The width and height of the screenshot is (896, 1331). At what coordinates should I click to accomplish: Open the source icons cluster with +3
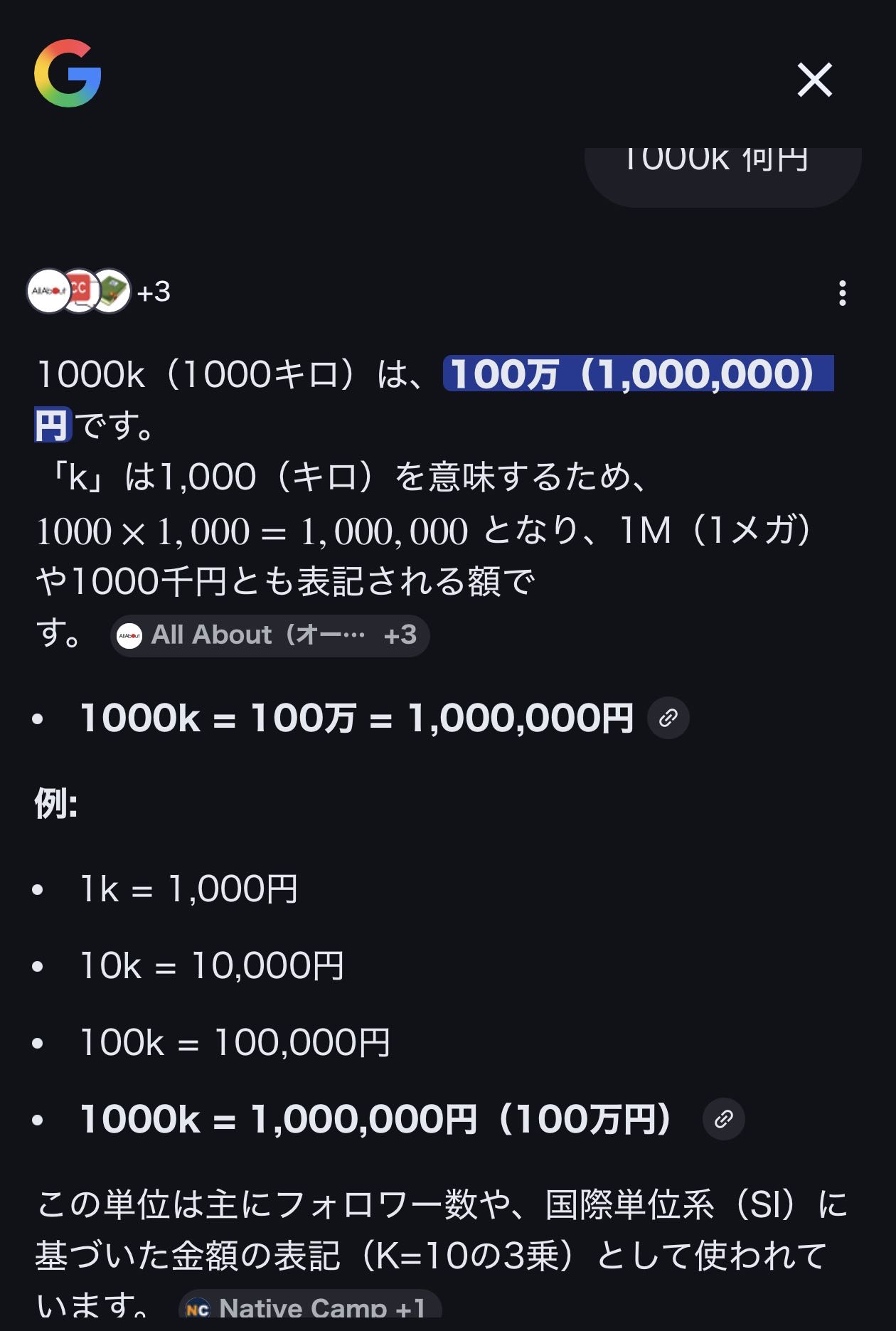(98, 291)
